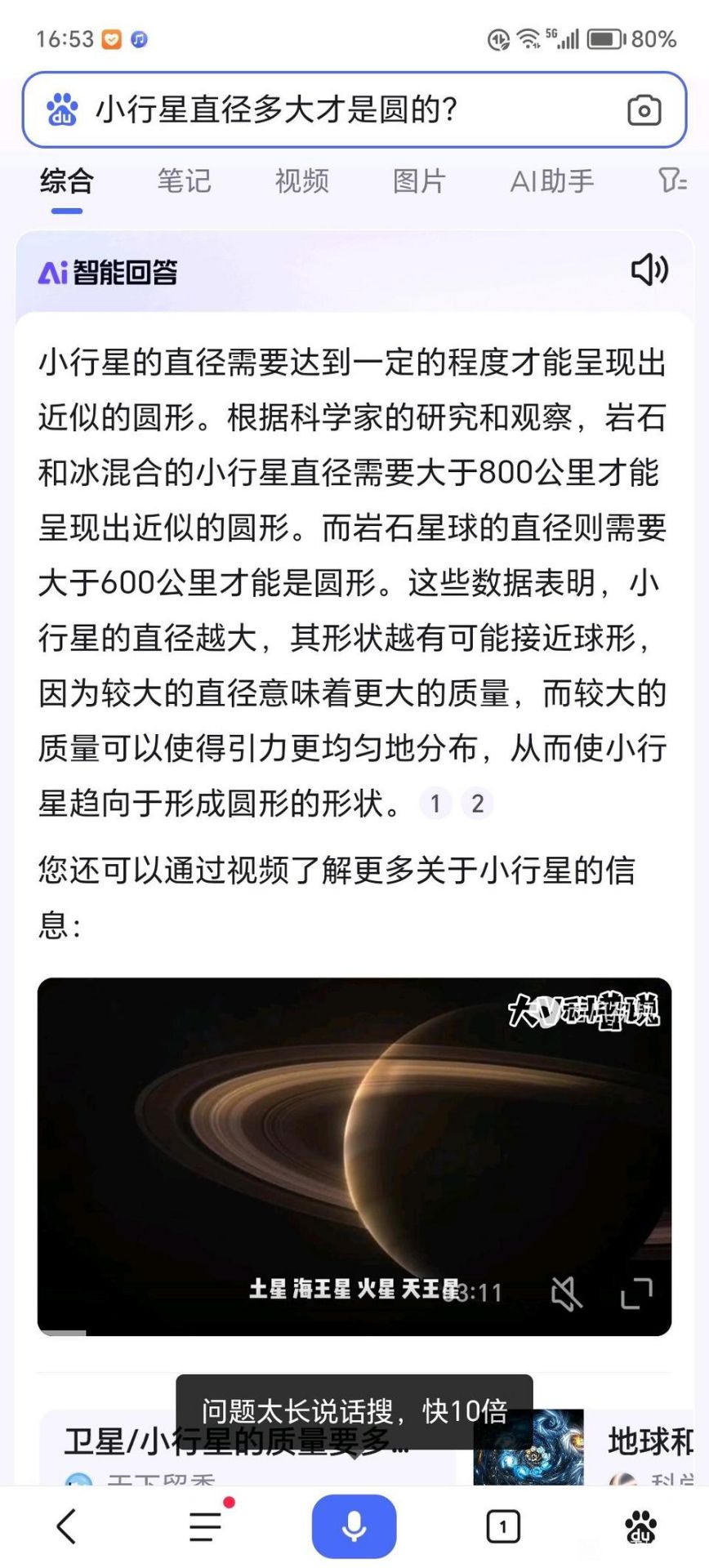Go to the Baidu home paw icon
Screen dimensions: 709x1568
(641, 1526)
